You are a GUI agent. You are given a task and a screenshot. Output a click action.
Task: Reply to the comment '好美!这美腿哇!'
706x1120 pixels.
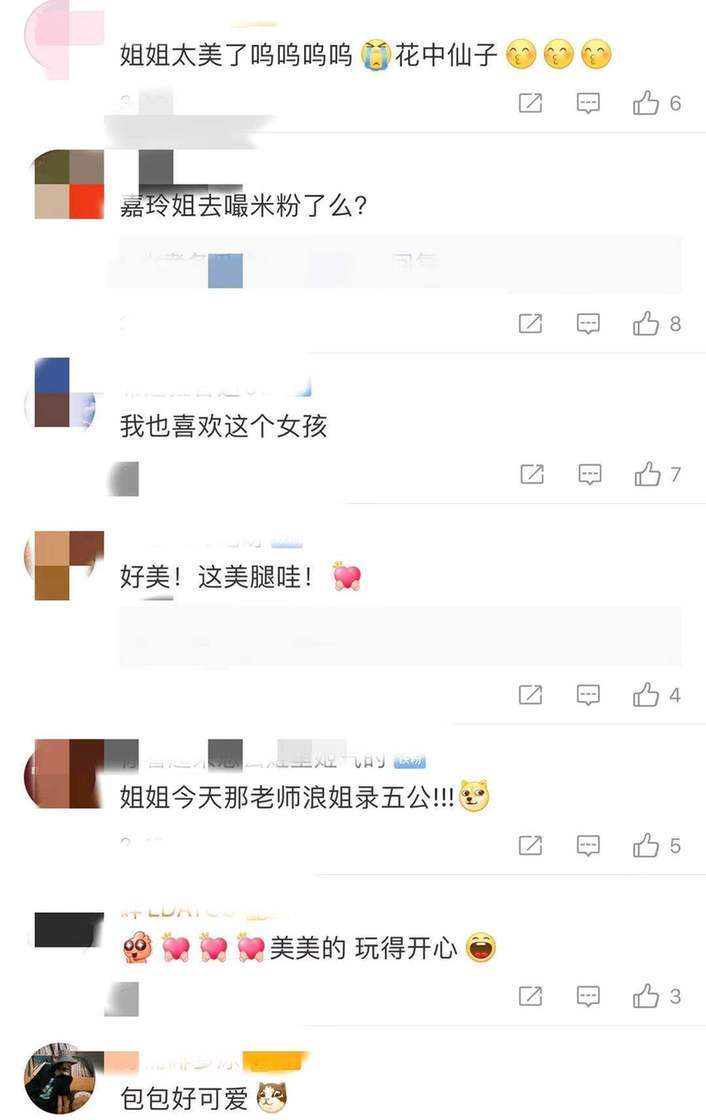[588, 694]
